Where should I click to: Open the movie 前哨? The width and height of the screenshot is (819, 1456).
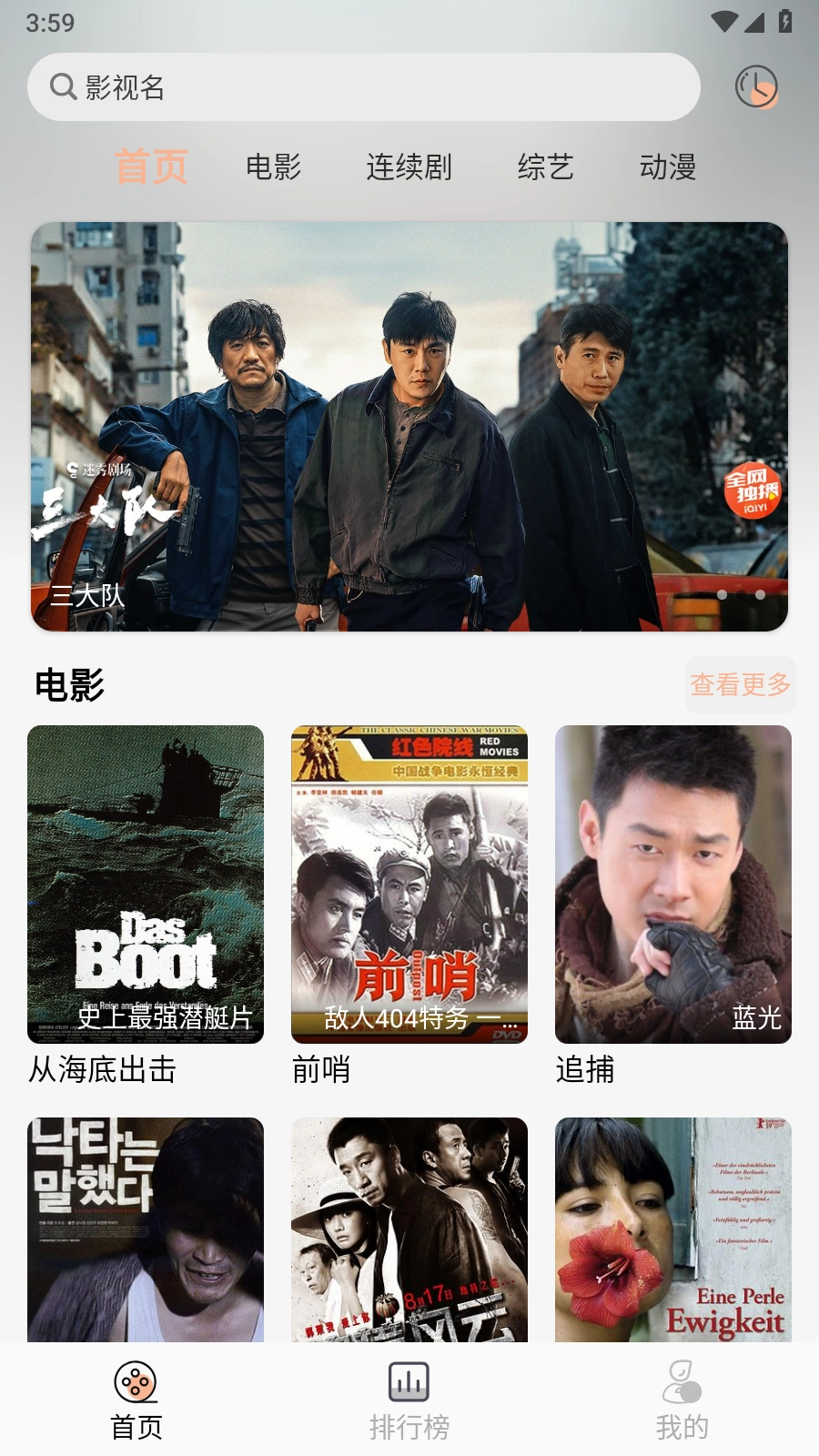tap(409, 885)
